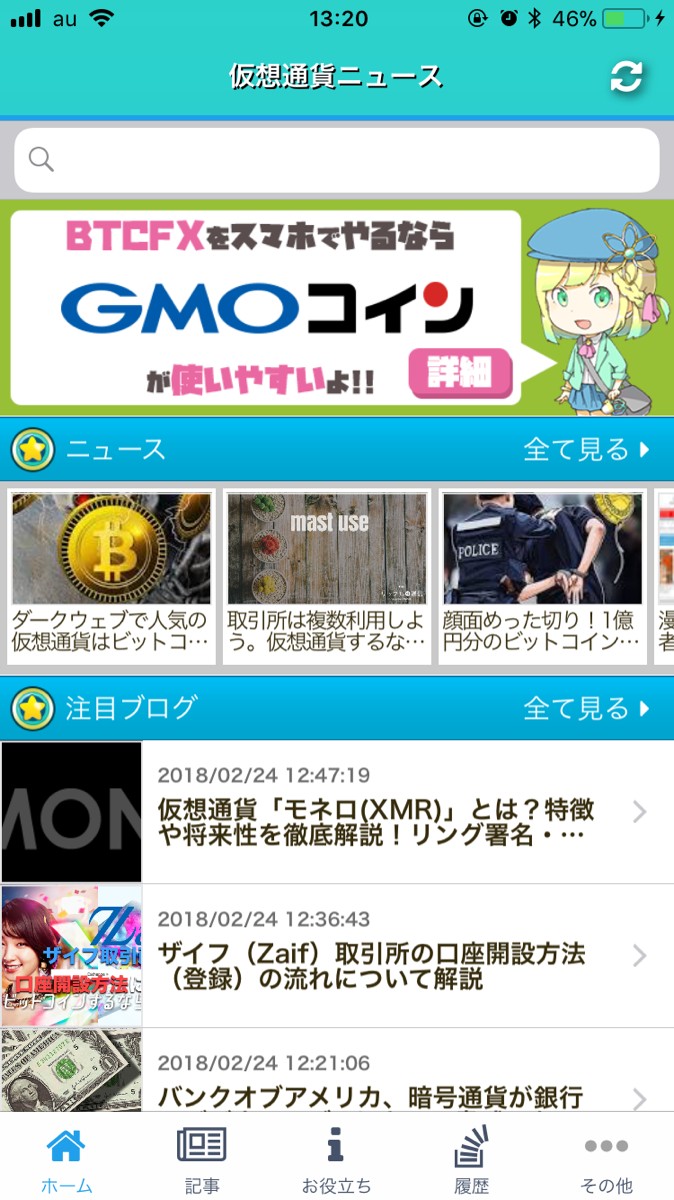Open the 顔面めった切り police news card

tap(542, 576)
